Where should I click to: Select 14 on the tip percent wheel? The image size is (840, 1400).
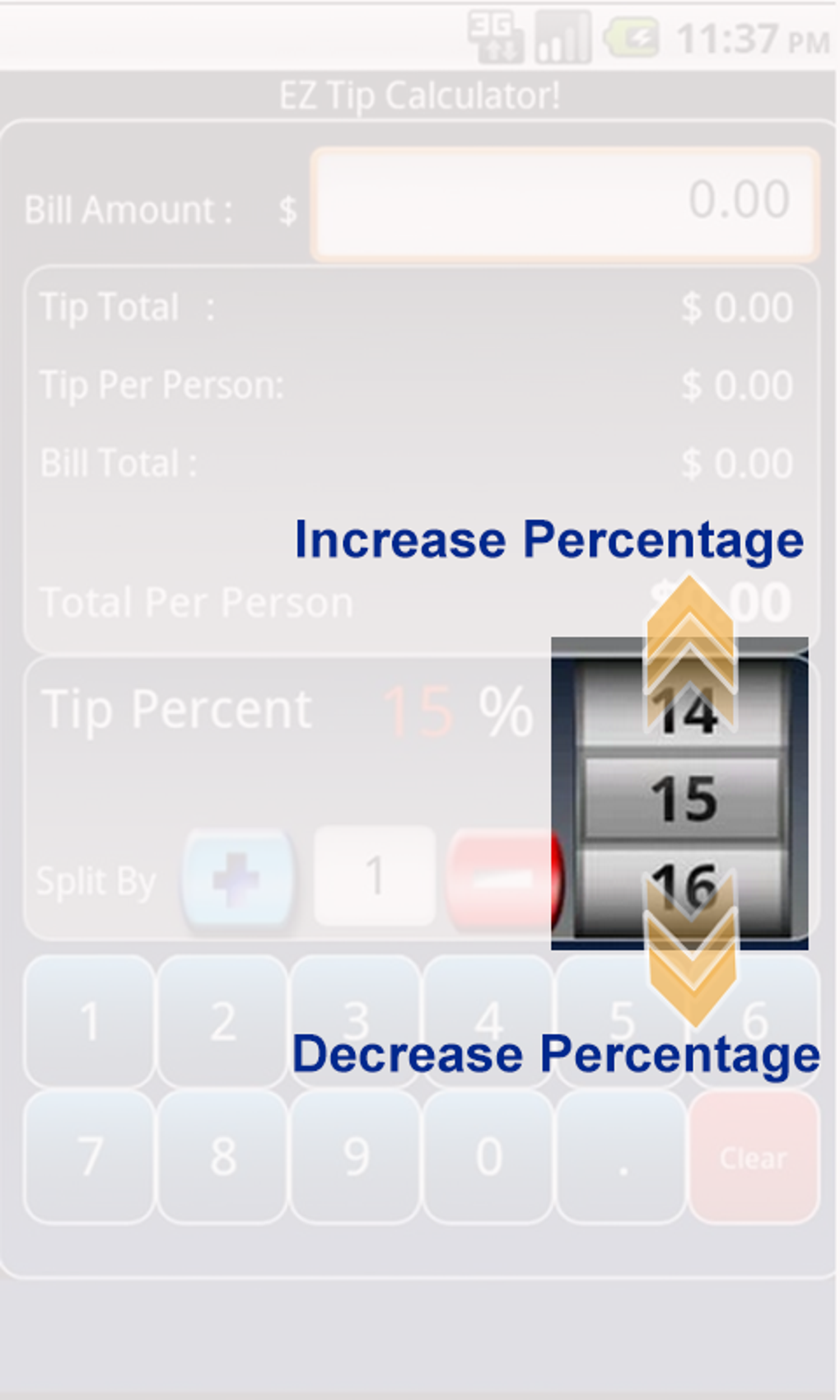690,713
